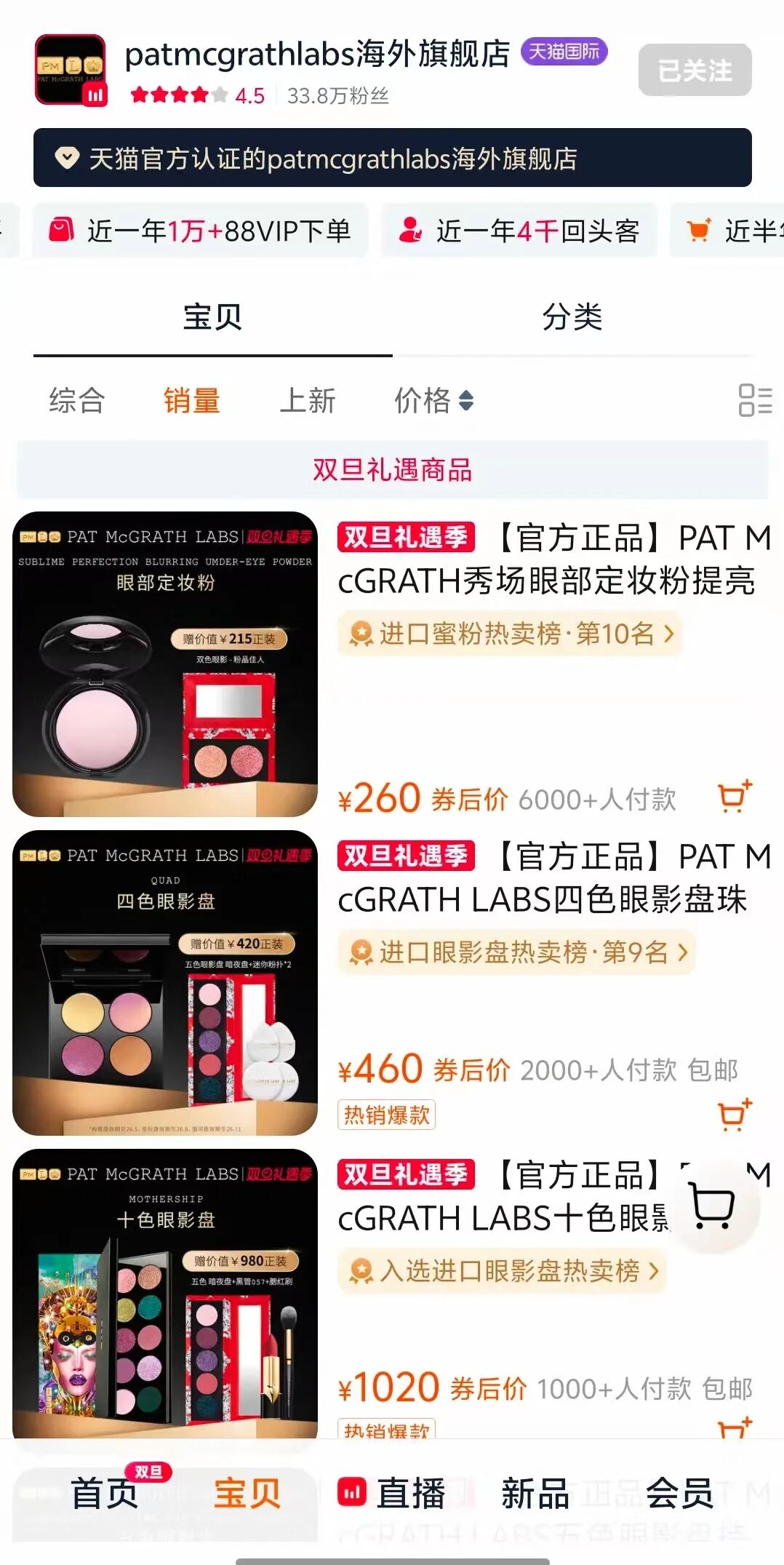Sort products by 上新

click(308, 400)
